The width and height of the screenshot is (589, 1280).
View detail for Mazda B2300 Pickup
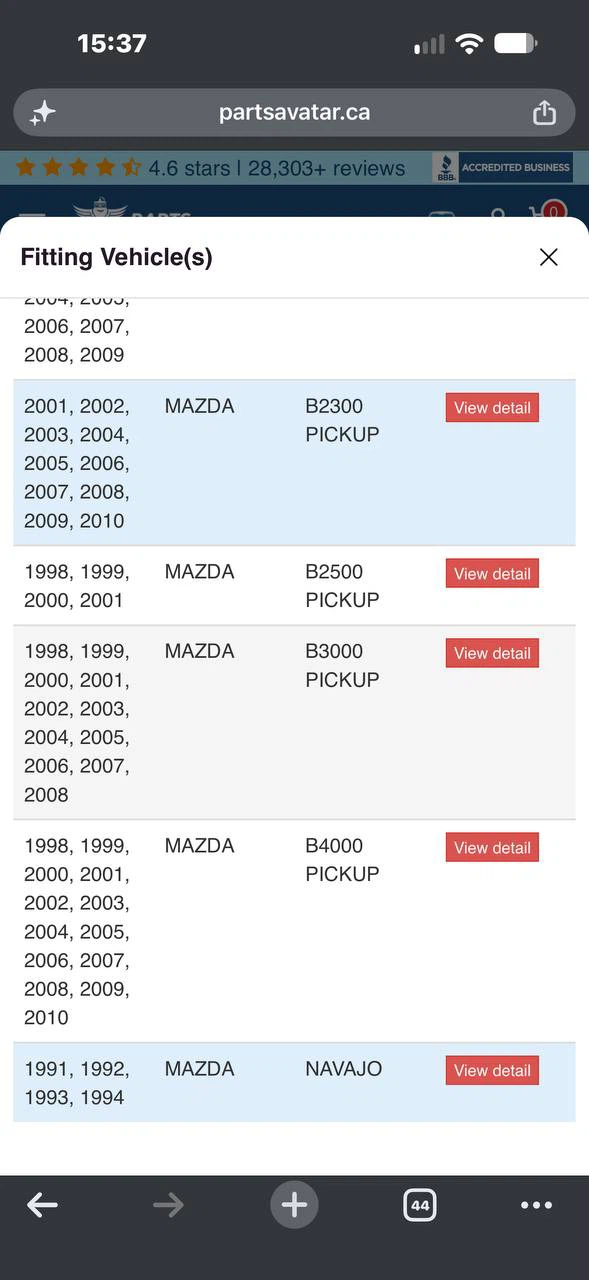[x=492, y=408]
